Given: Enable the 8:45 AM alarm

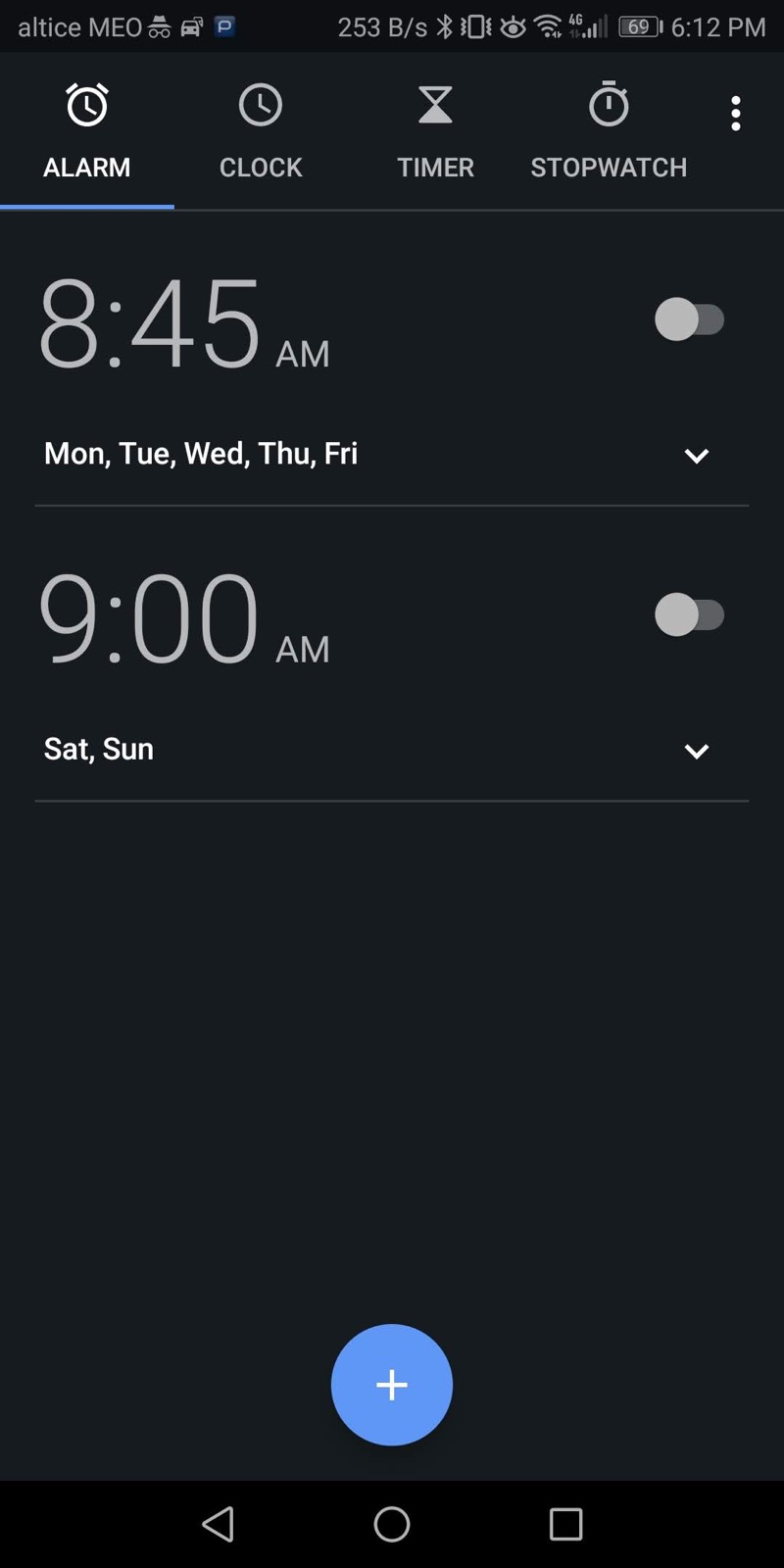Looking at the screenshot, I should 689,319.
